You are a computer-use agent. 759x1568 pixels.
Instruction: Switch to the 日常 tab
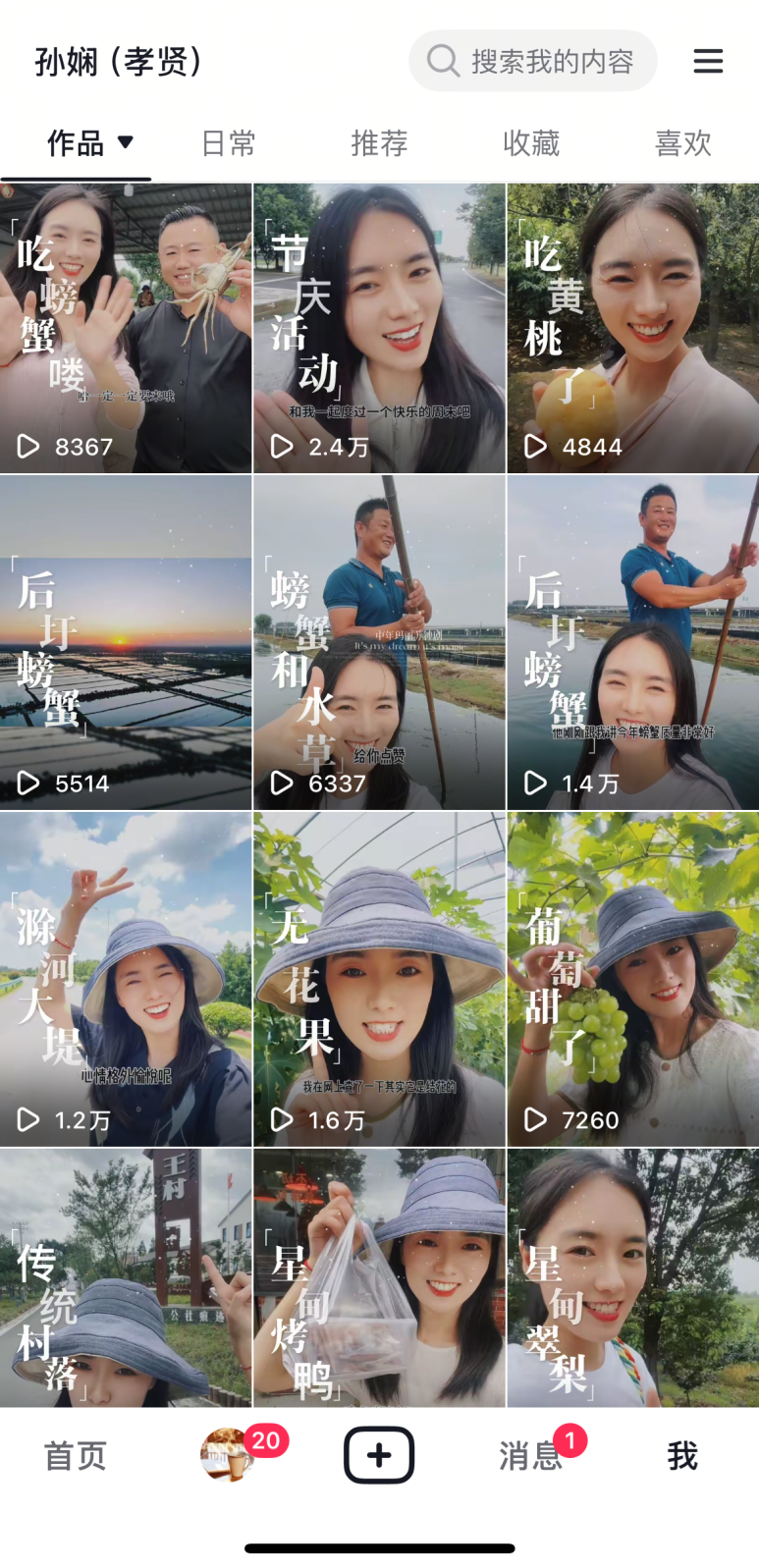coord(228,143)
